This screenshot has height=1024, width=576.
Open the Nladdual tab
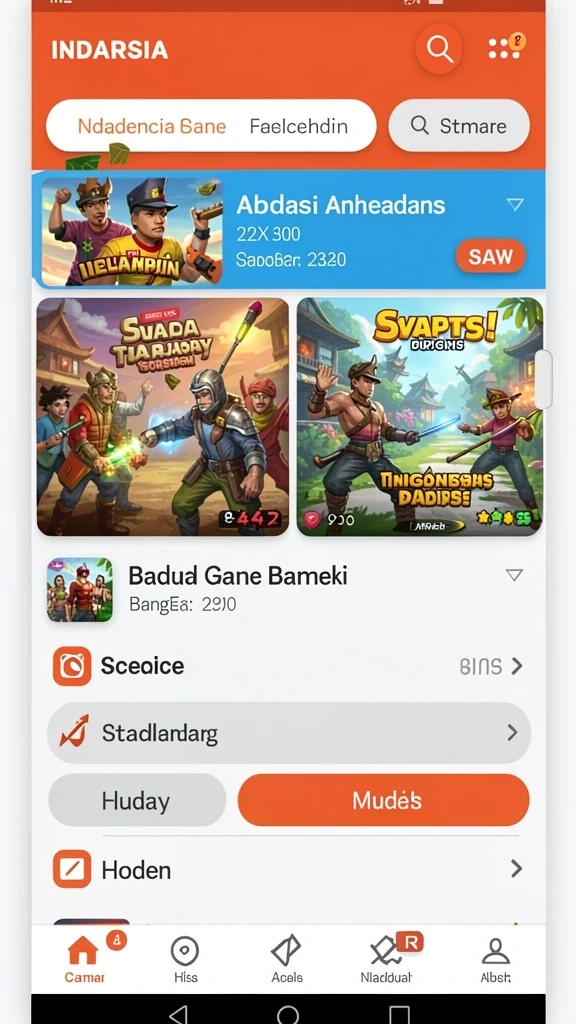(386, 959)
